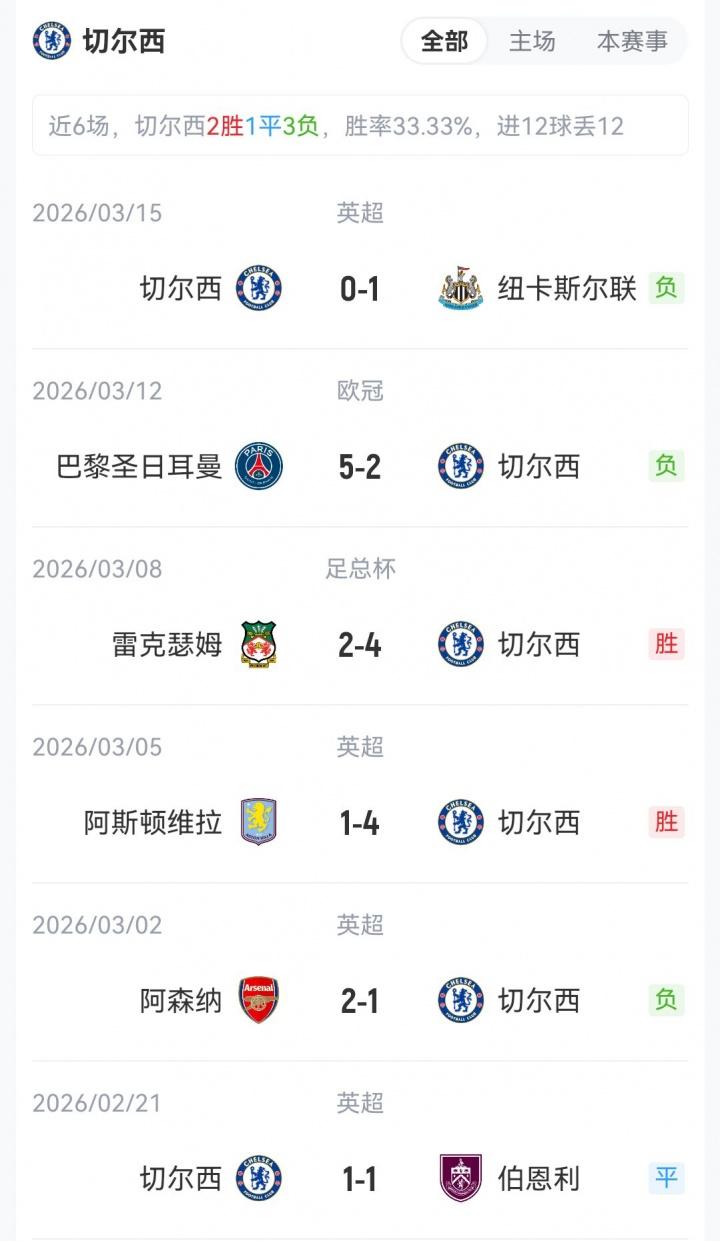This screenshot has width=720, height=1241.
Task: Select the 主场 filter tab
Action: 532,42
